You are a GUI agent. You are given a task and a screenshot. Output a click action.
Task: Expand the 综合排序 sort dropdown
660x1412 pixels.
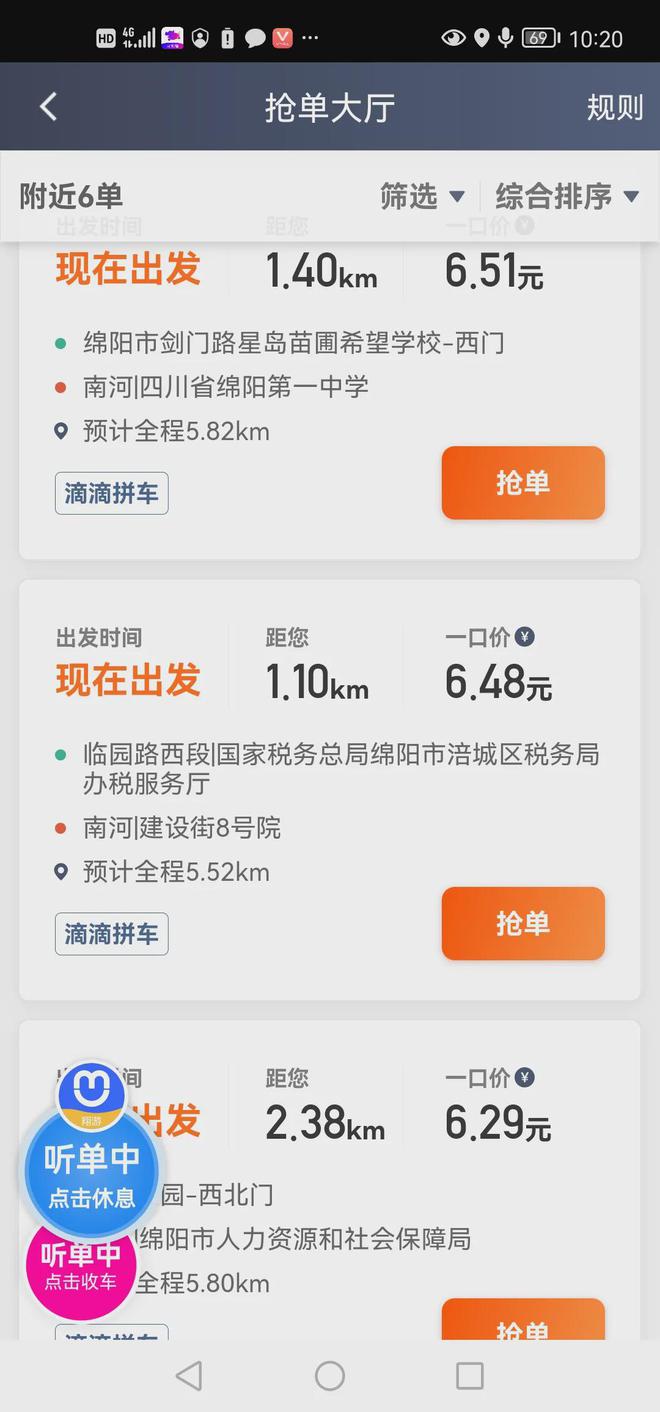[x=566, y=196]
